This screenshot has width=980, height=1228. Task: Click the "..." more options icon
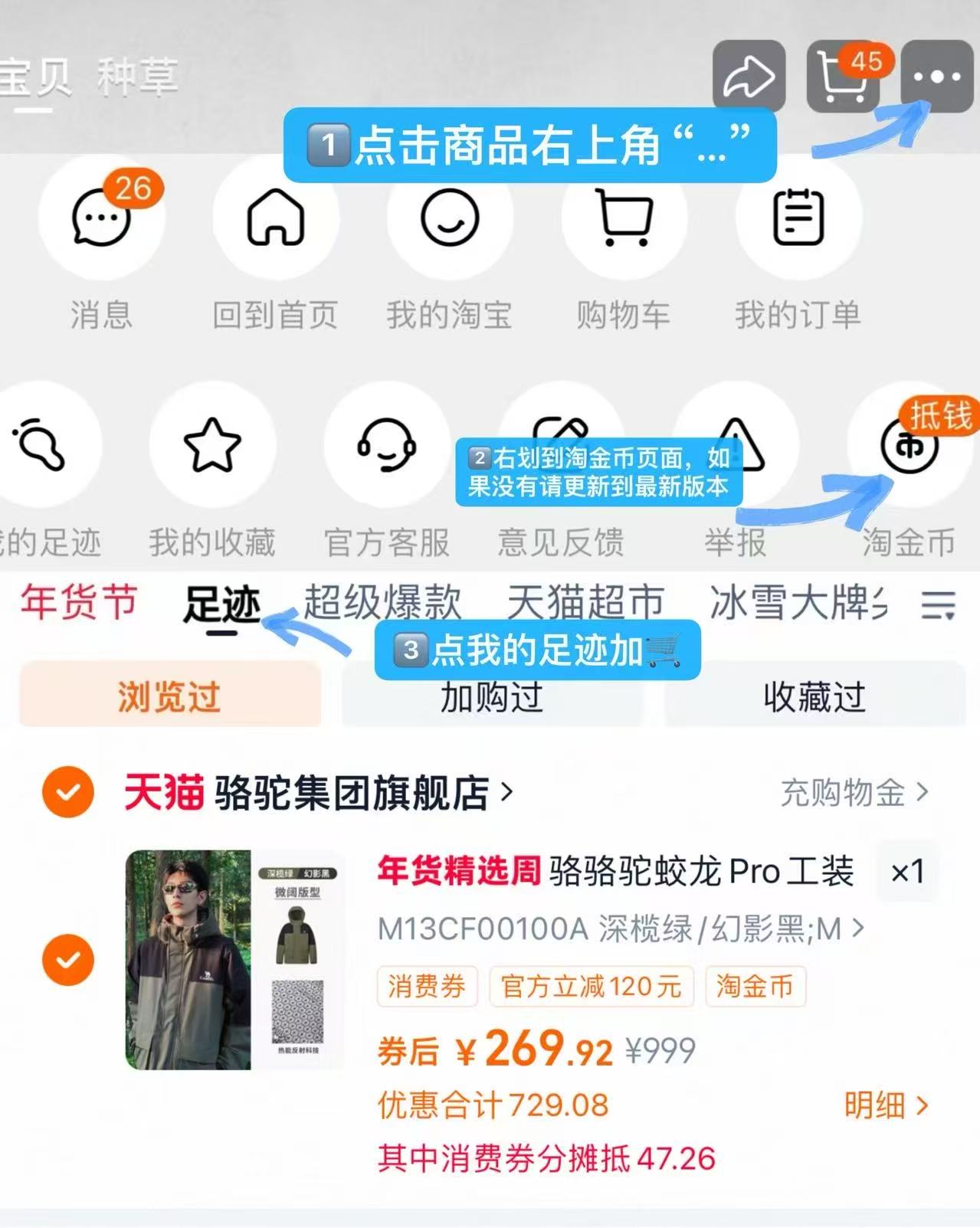click(x=936, y=75)
